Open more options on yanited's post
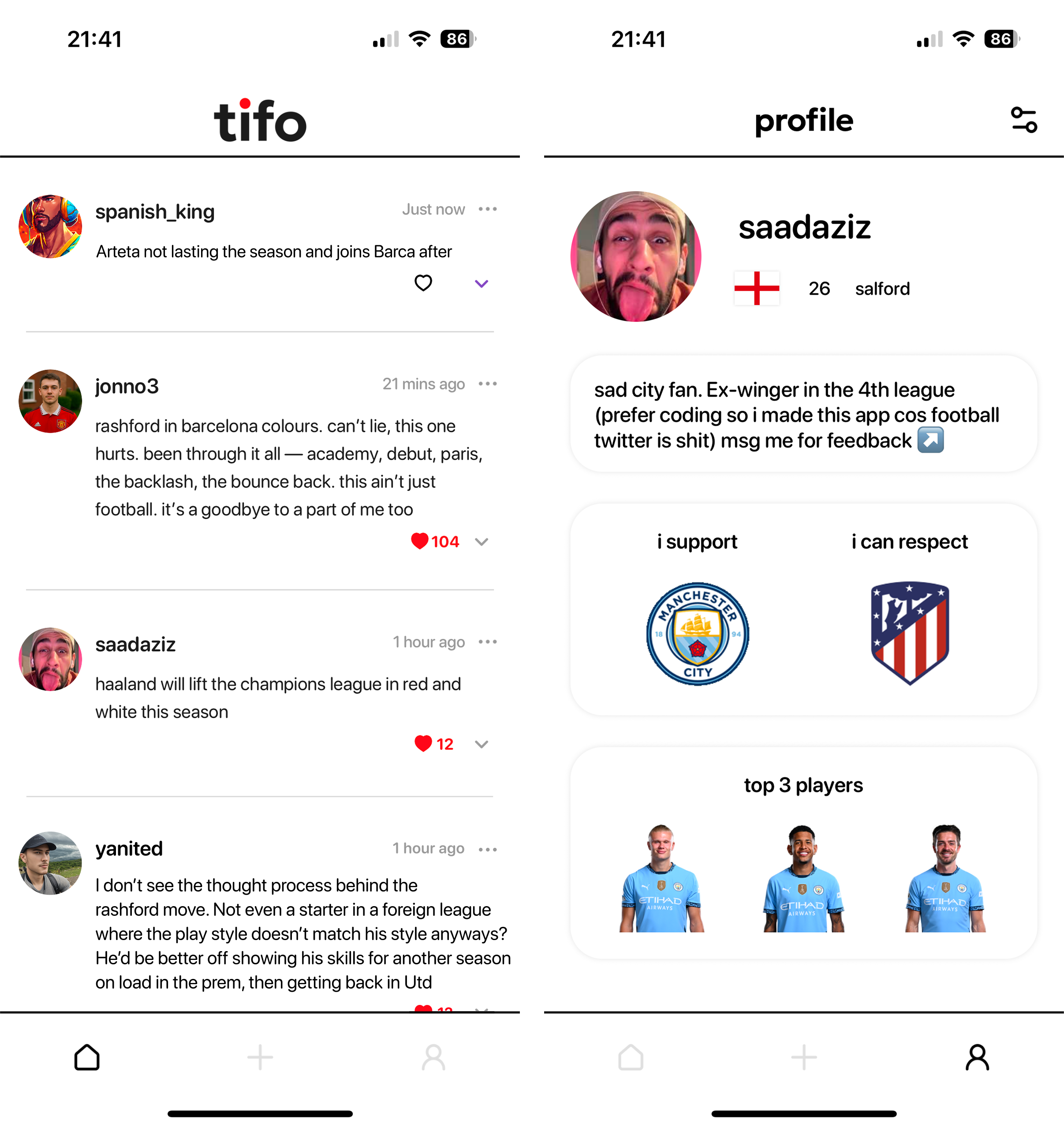The image size is (1064, 1128). coord(487,849)
